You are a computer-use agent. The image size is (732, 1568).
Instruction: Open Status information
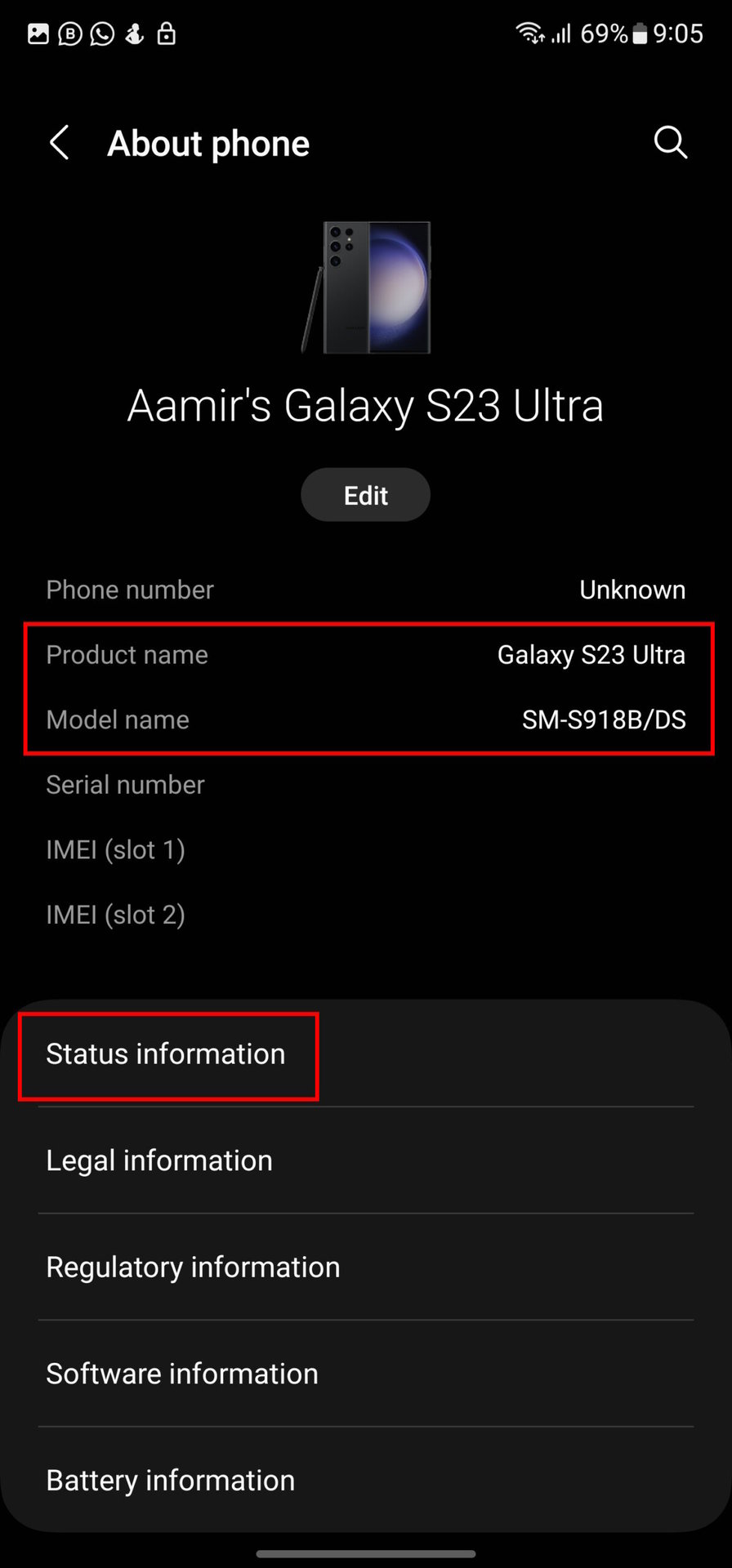click(166, 1054)
